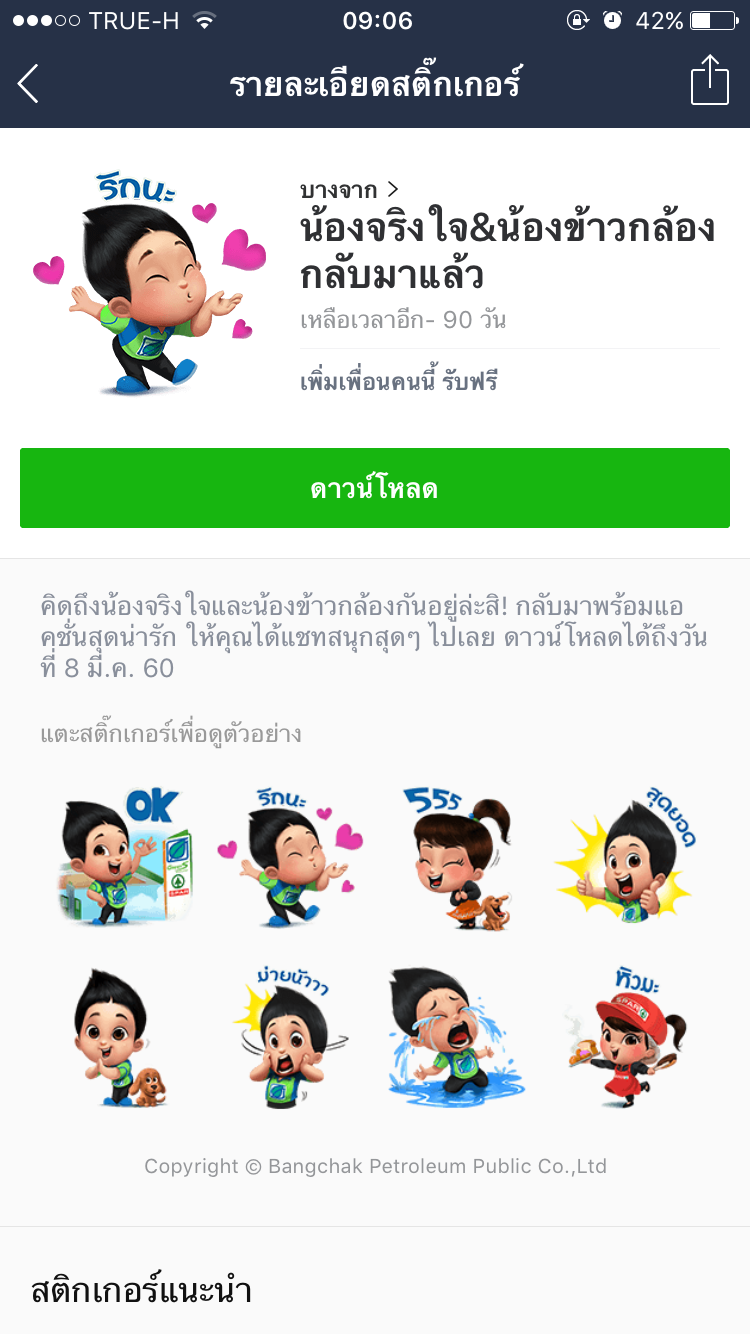750x1334 pixels.
Task: Go back with the top-left arrow
Action: click(x=28, y=83)
